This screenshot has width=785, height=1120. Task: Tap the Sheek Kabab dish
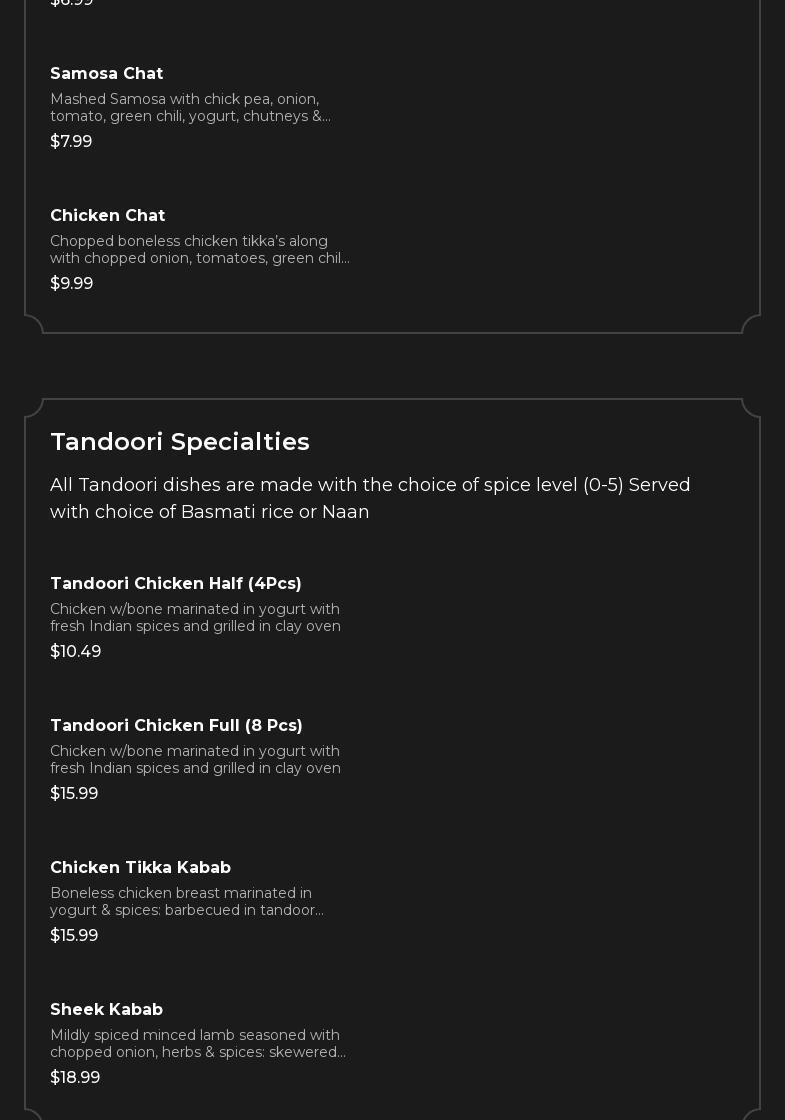pyautogui.click(x=107, y=1010)
